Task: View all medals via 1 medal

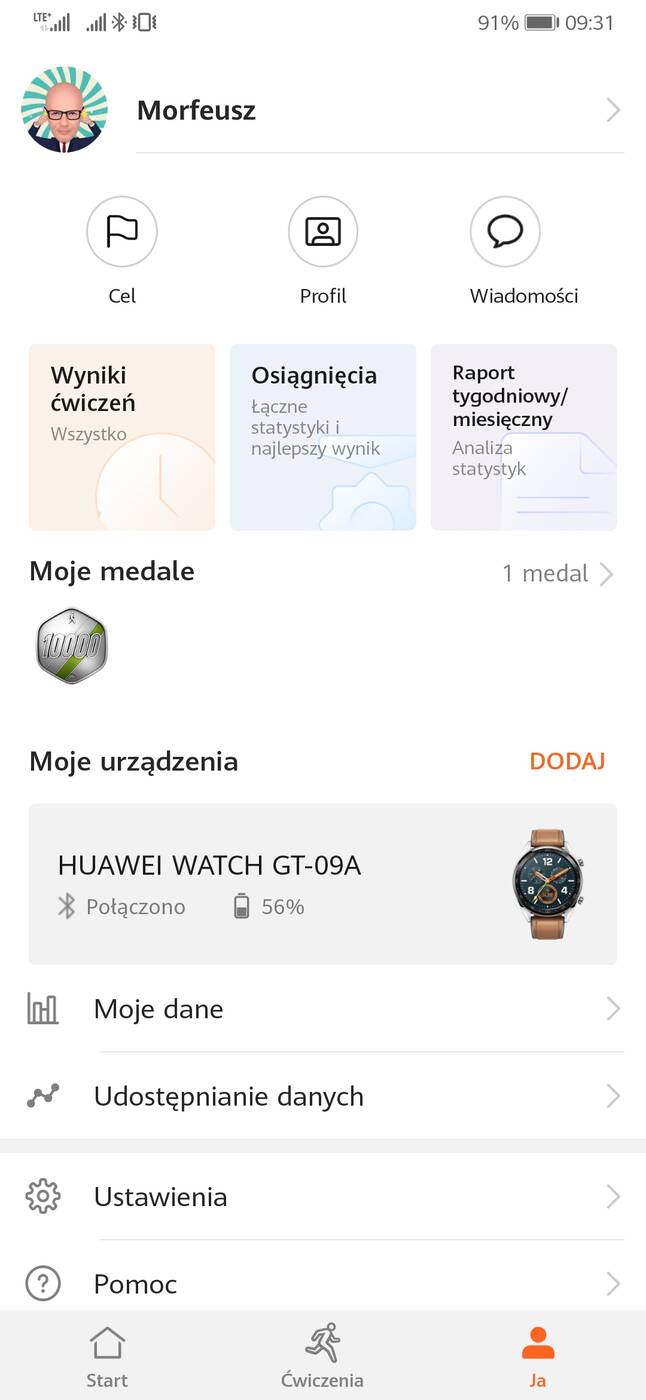Action: 557,574
